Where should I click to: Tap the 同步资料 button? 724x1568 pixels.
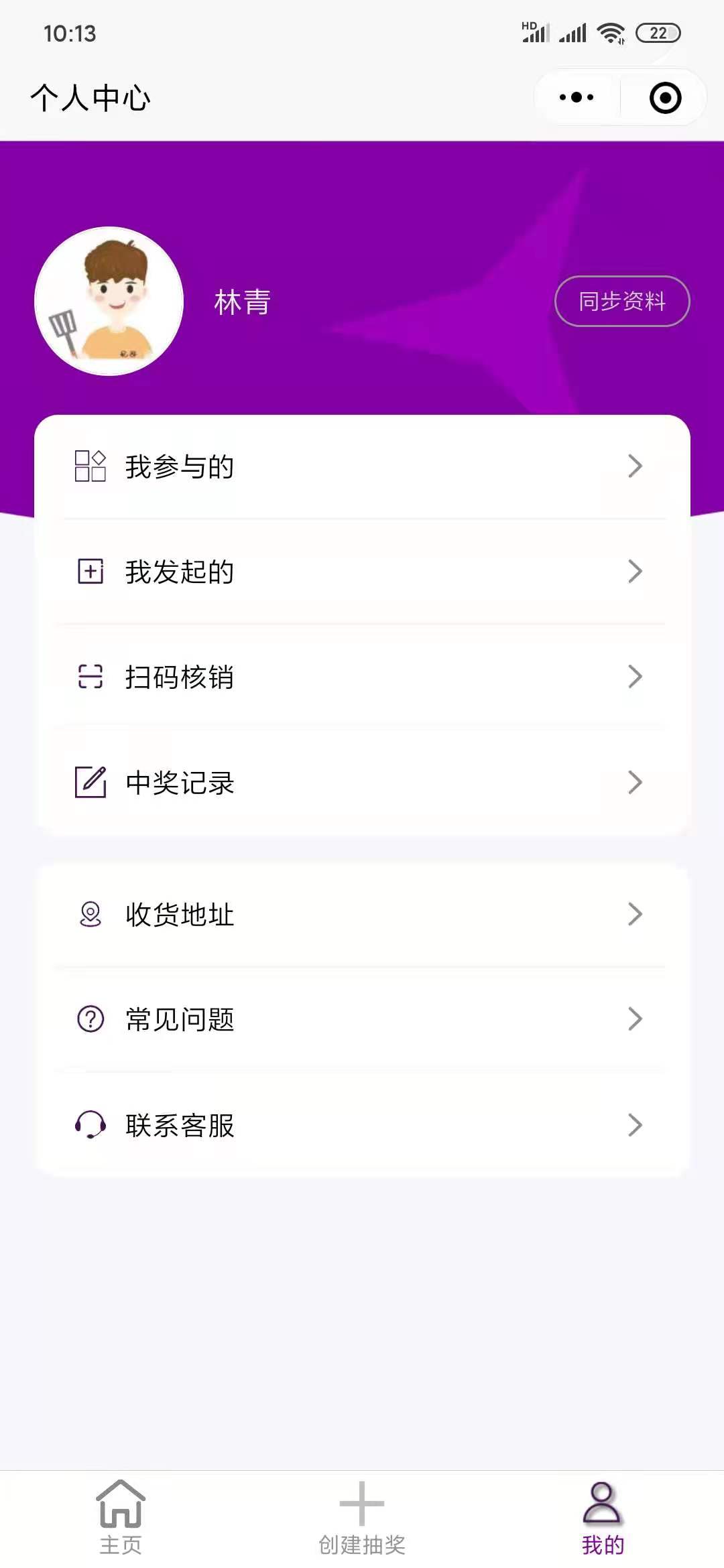[x=622, y=302]
